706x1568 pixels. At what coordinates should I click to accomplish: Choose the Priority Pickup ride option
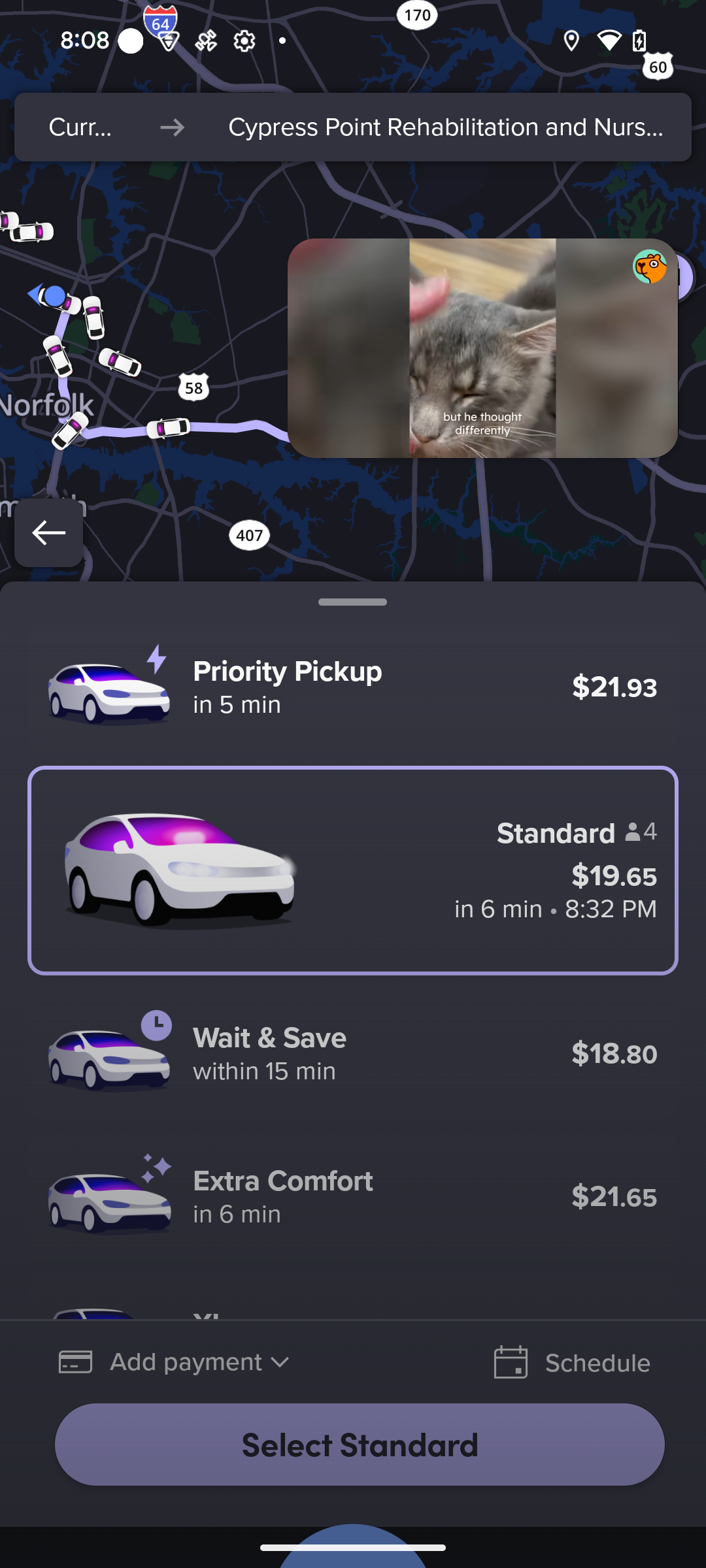point(353,687)
